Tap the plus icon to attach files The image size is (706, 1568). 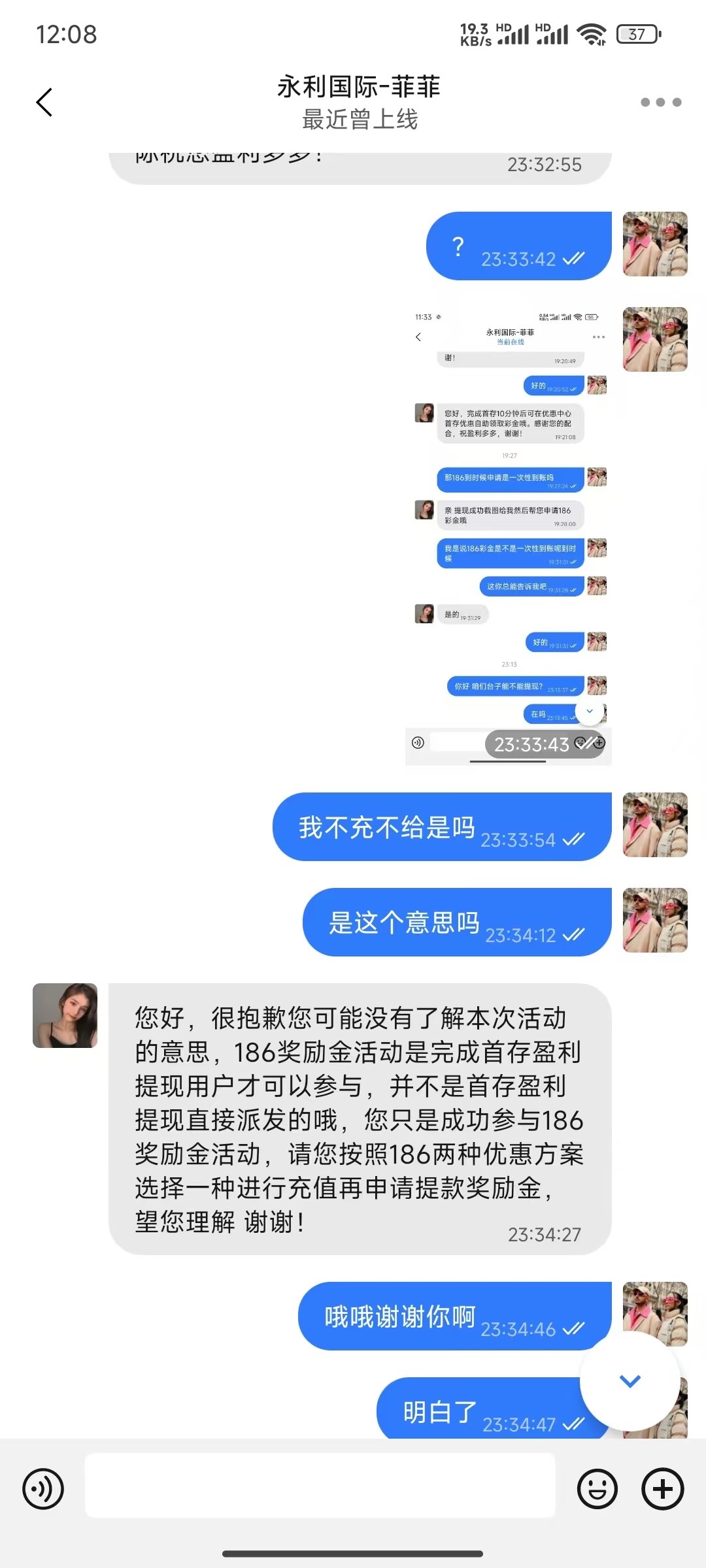pyautogui.click(x=662, y=1488)
